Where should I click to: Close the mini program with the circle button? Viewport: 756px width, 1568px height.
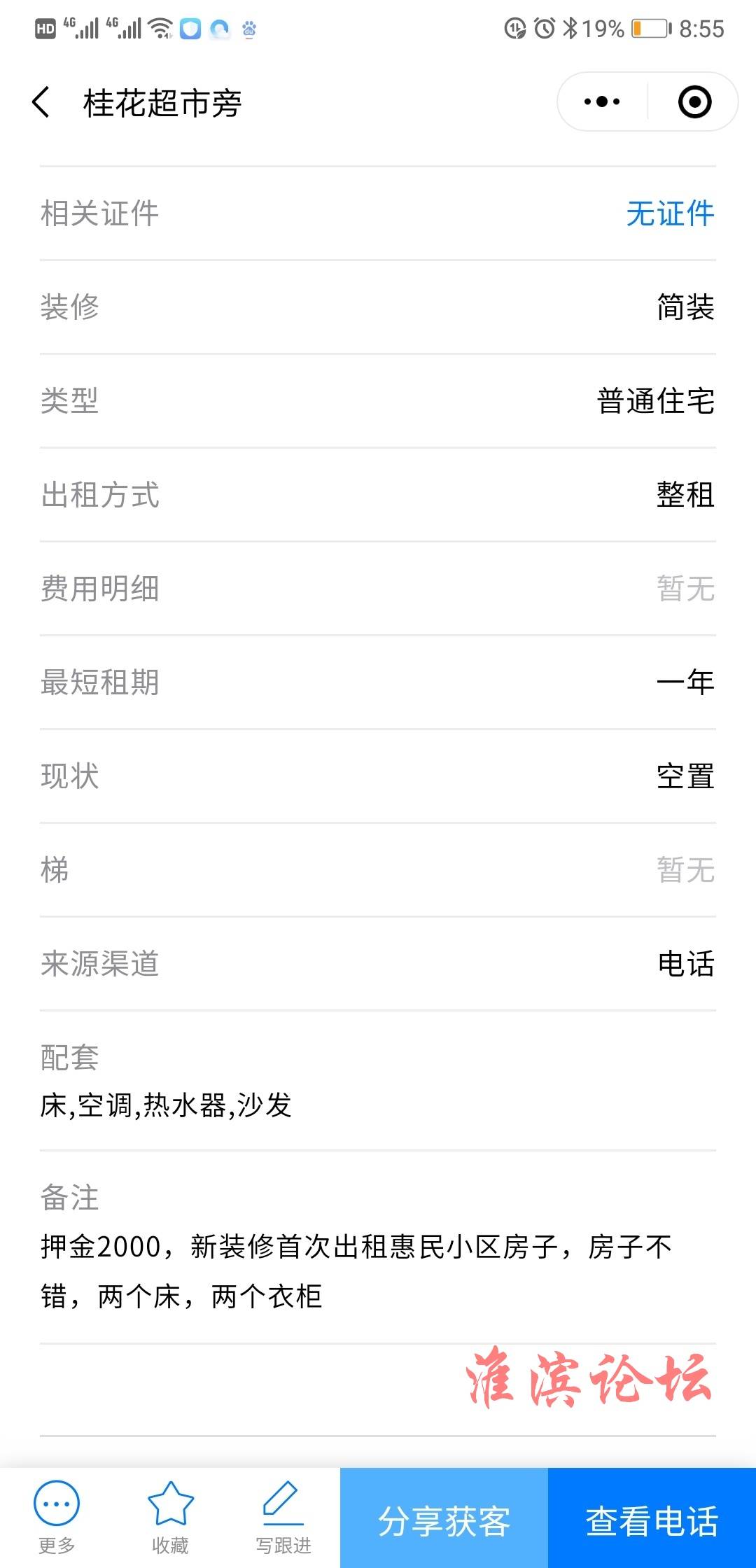(x=694, y=102)
